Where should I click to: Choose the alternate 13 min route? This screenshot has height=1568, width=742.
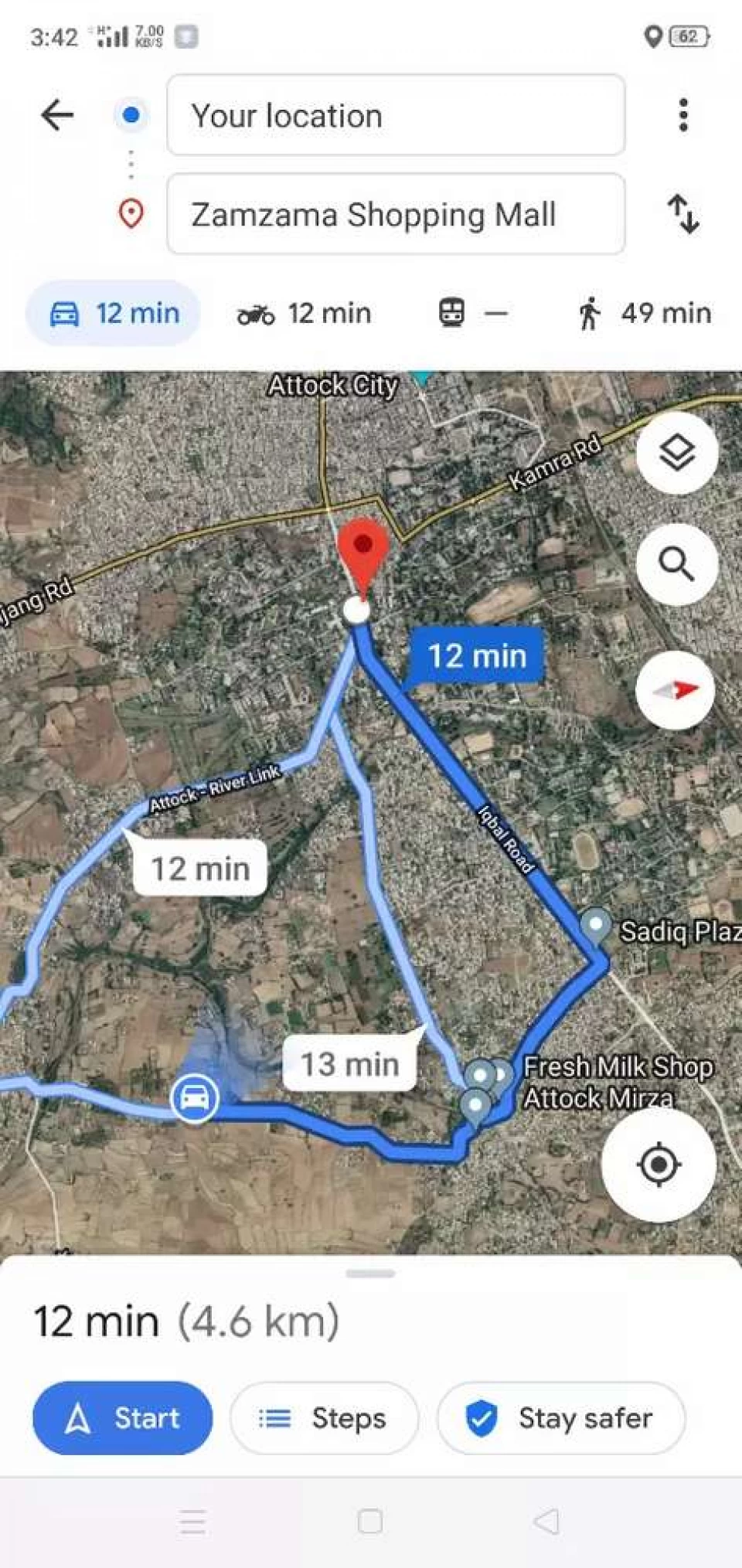[350, 1065]
